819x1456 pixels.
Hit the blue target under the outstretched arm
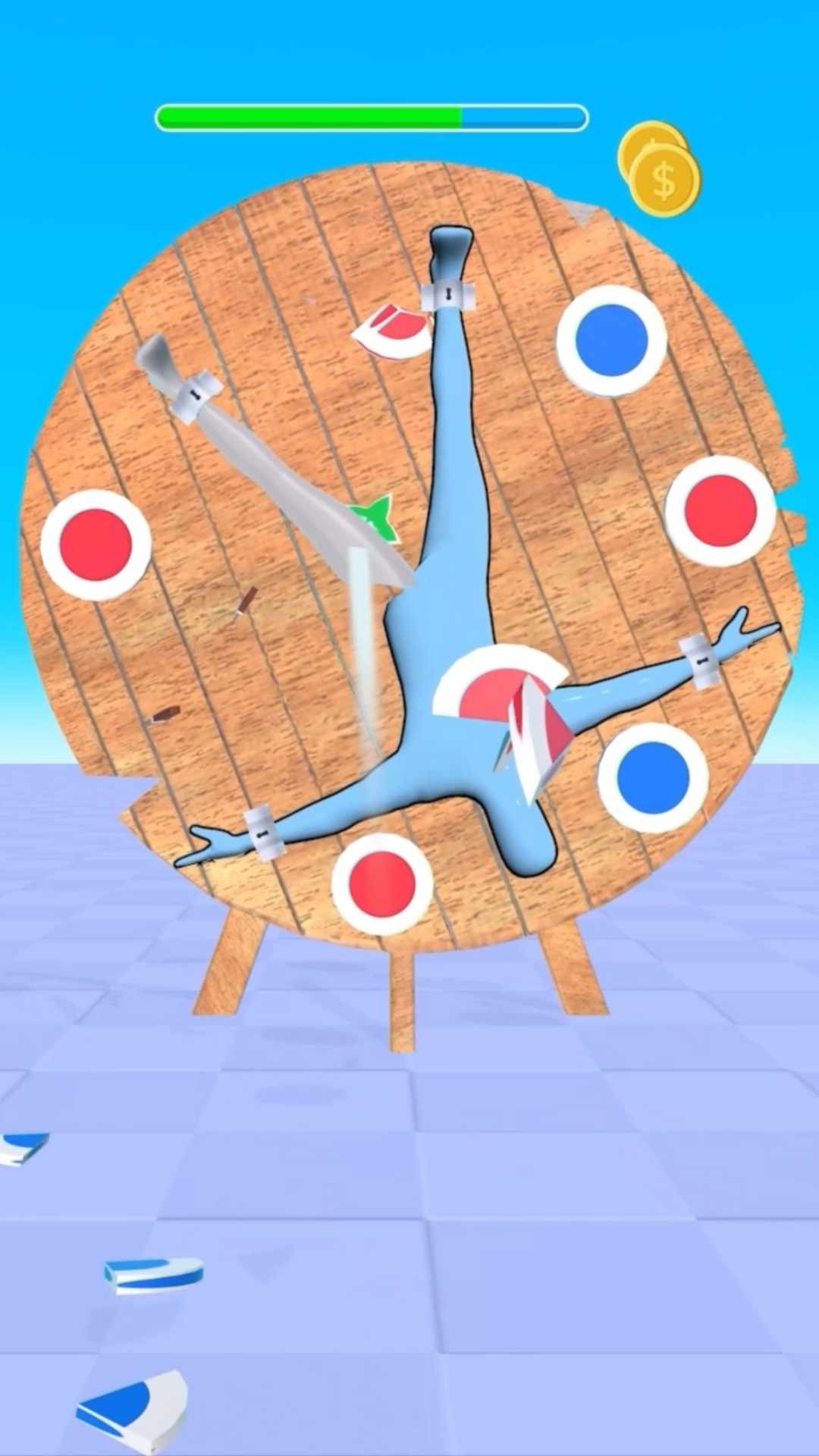click(x=653, y=777)
